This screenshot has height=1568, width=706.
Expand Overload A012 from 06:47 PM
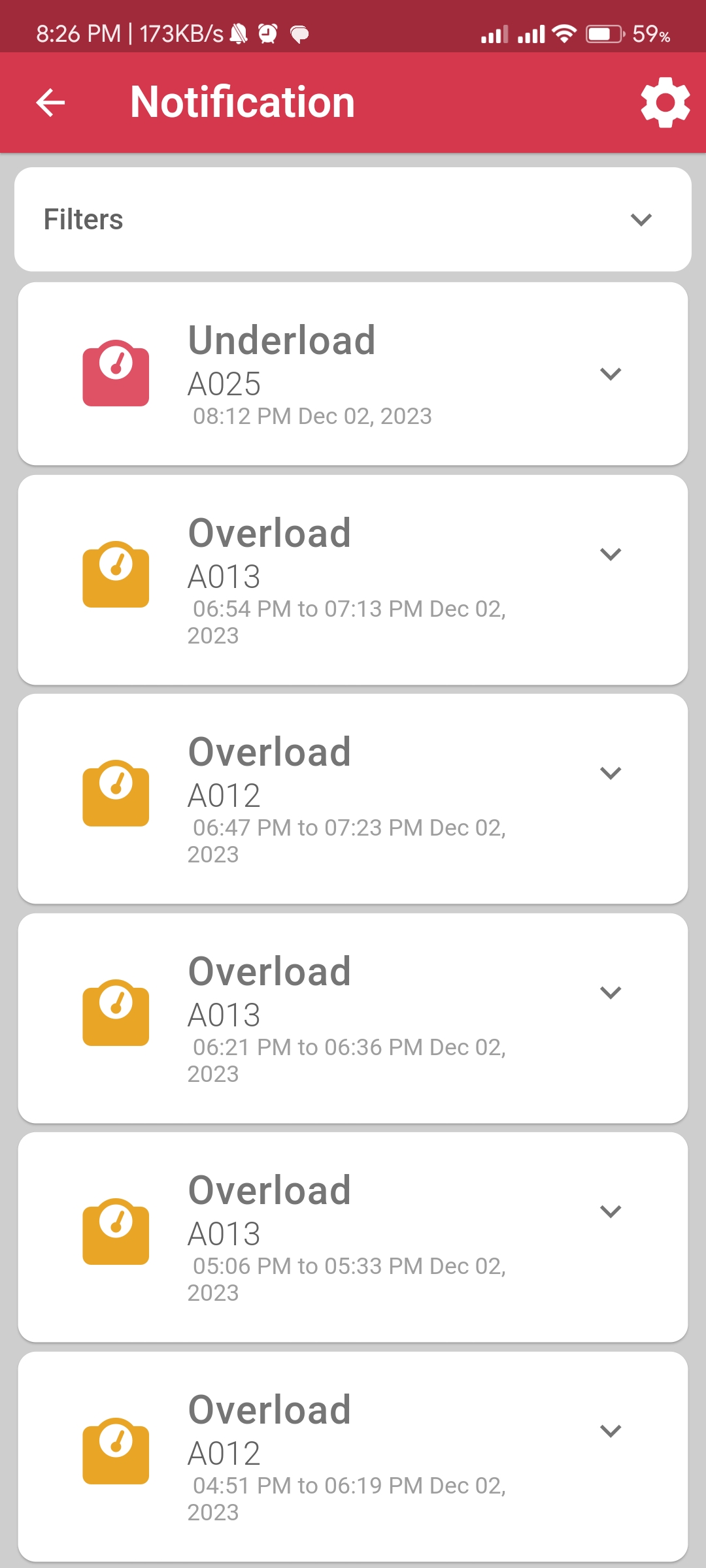[610, 773]
